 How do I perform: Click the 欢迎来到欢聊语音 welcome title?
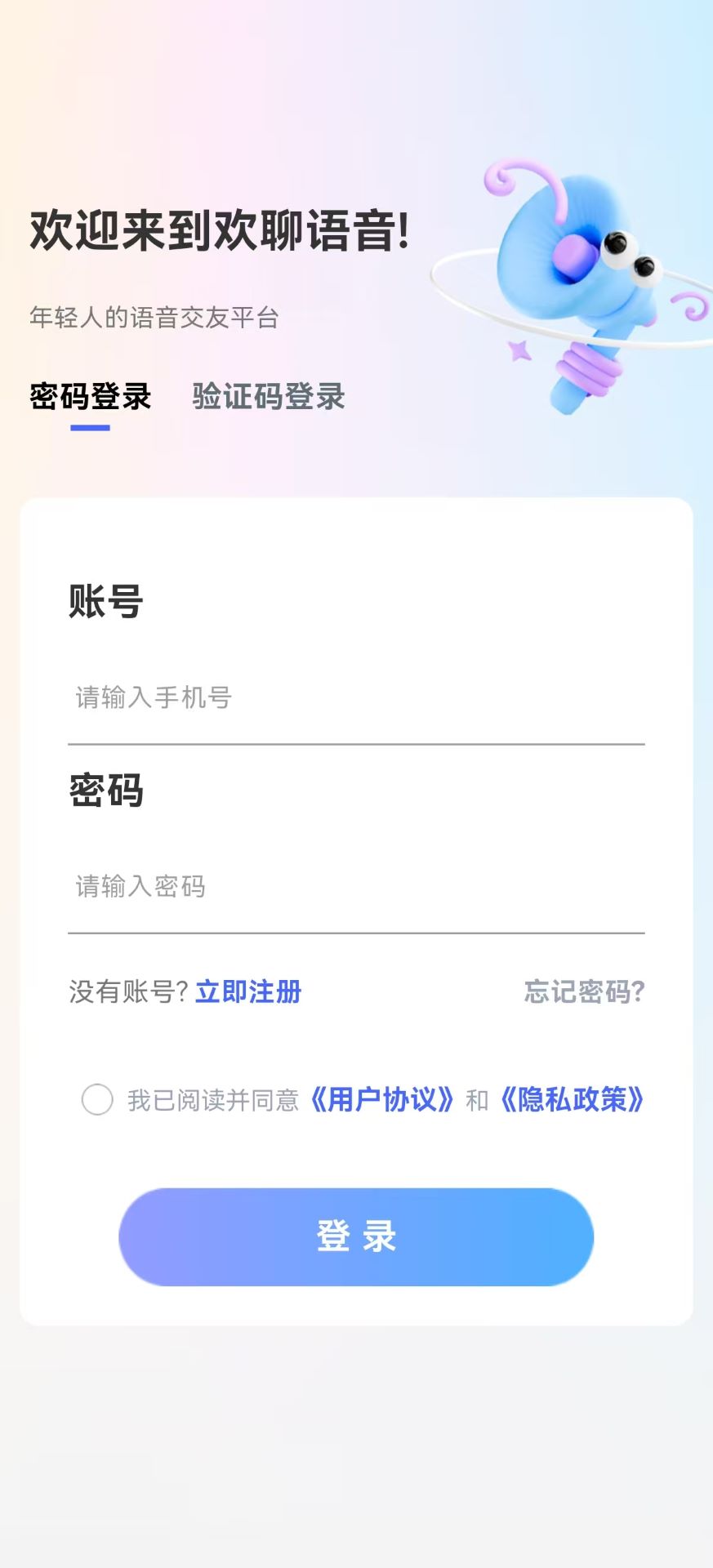coord(218,231)
